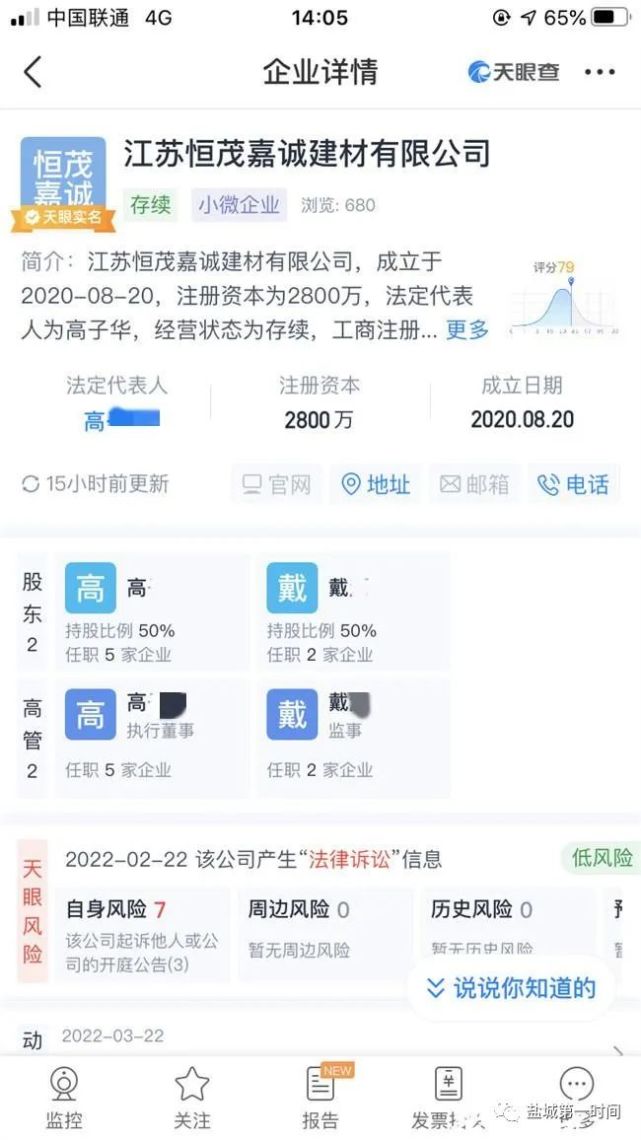Open shareholder 高 card with 5 companies
This screenshot has width=641, height=1140.
153,611
